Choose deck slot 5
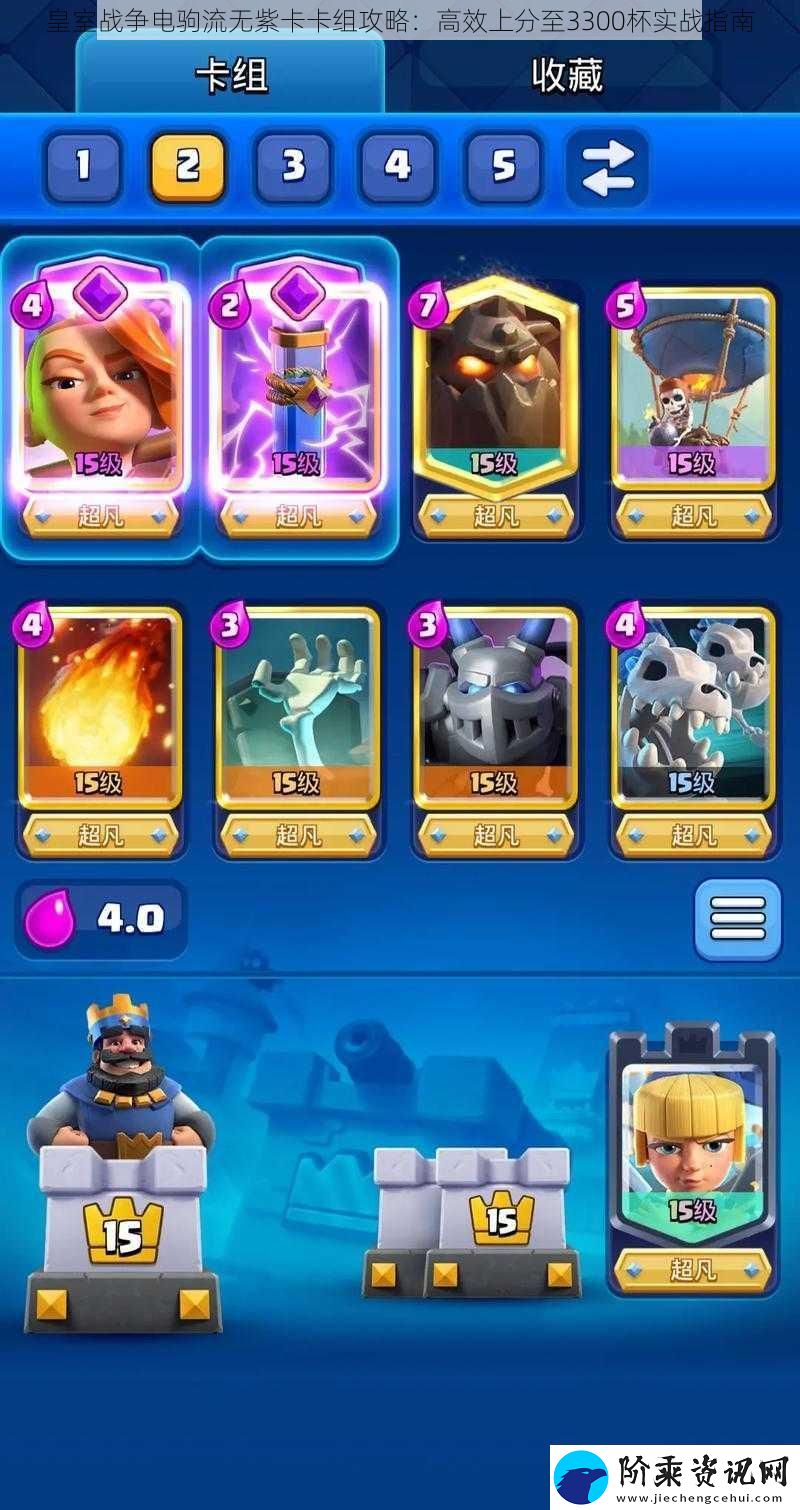Image resolution: width=800 pixels, height=1510 pixels. point(503,166)
